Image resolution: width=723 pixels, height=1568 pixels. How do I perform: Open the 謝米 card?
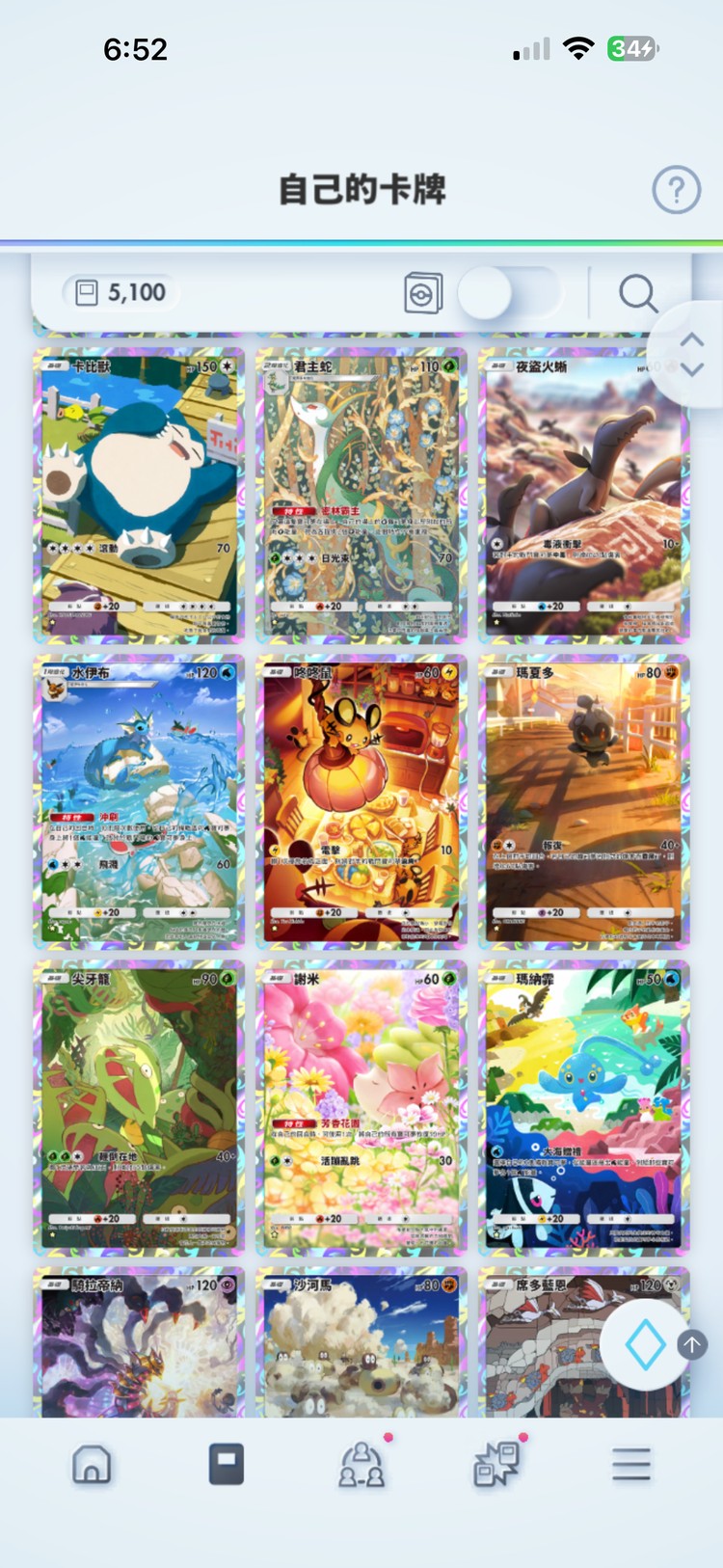(361, 1107)
